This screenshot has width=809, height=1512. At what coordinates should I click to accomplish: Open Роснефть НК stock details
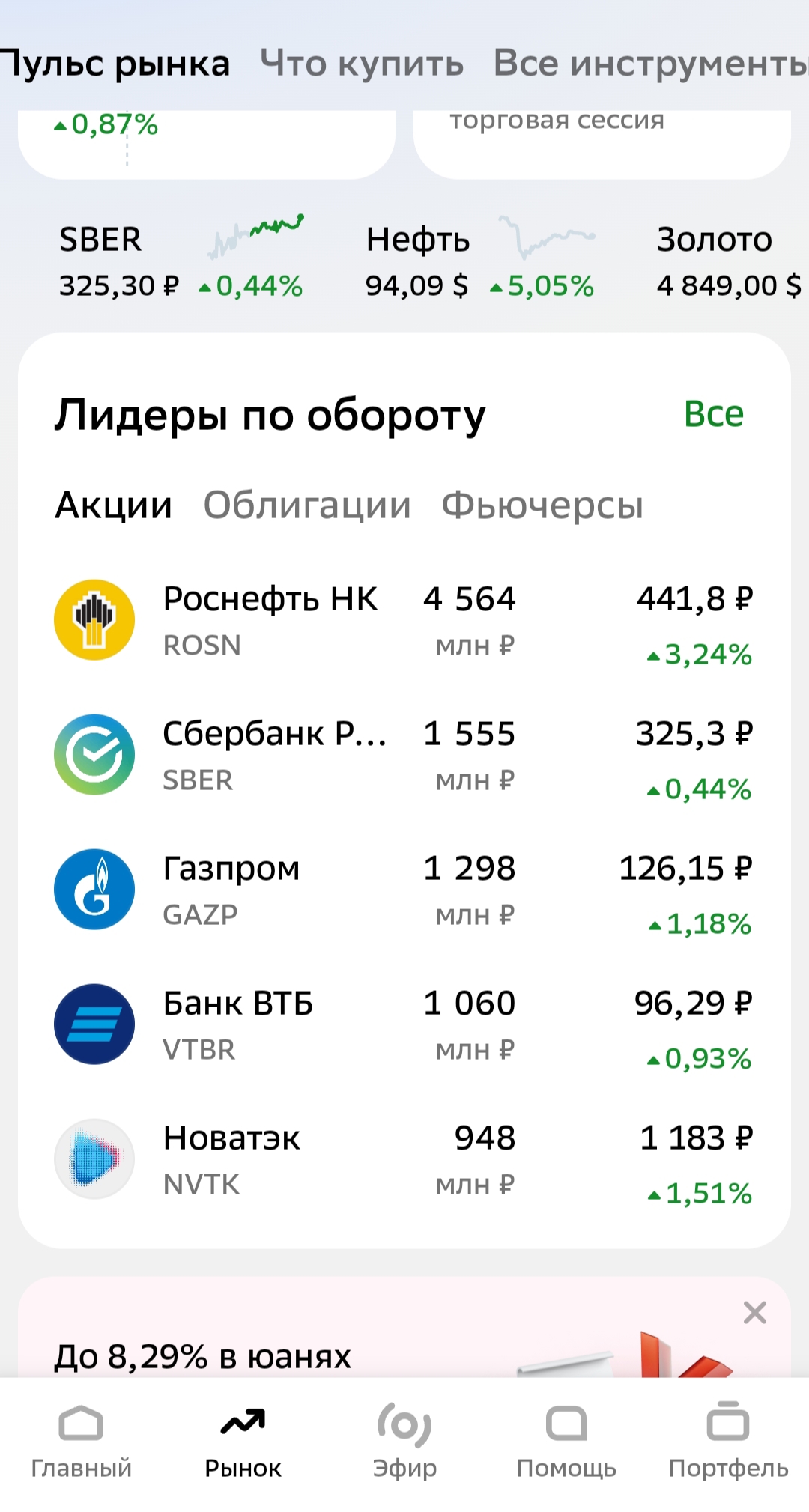[x=404, y=620]
